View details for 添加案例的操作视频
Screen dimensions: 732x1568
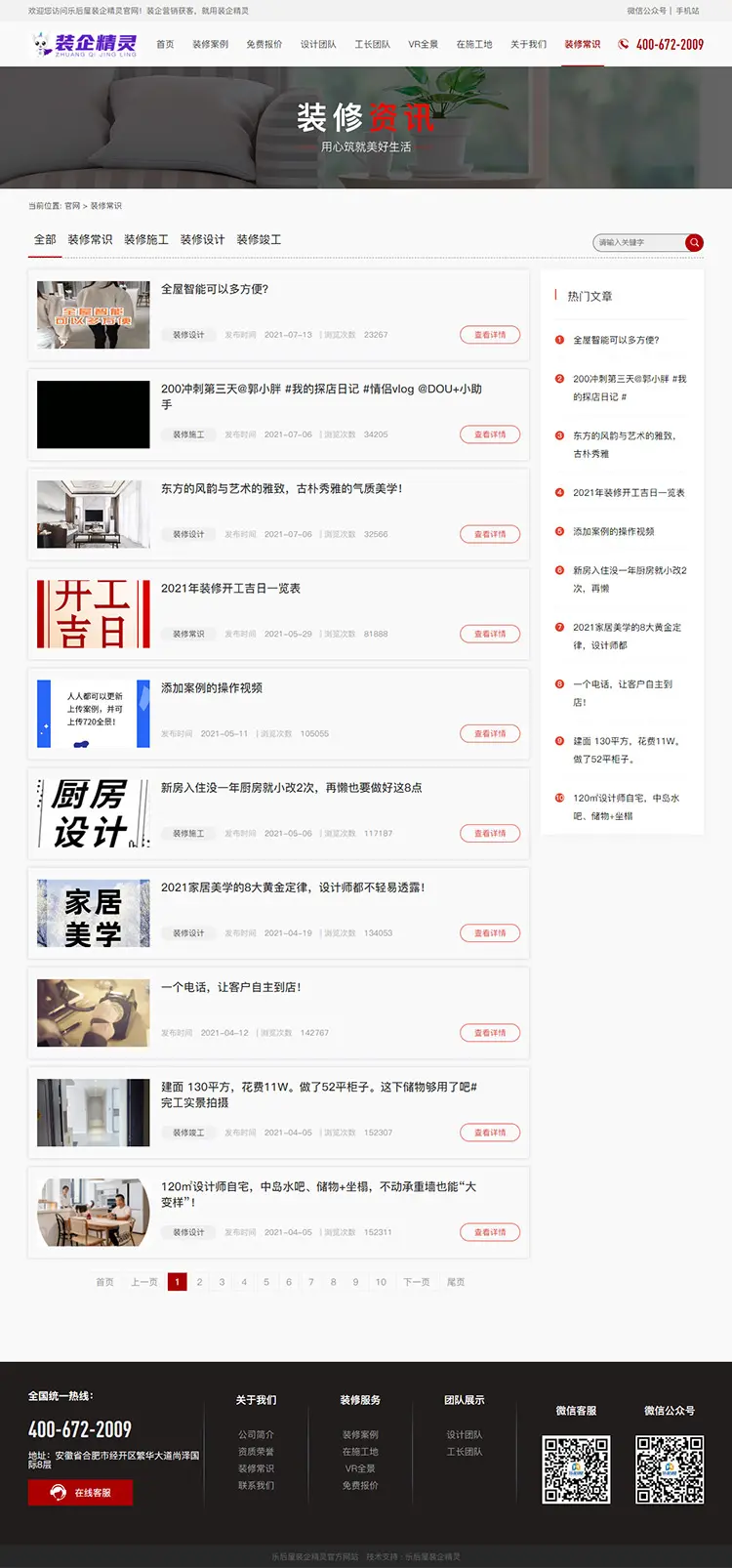[x=490, y=733]
